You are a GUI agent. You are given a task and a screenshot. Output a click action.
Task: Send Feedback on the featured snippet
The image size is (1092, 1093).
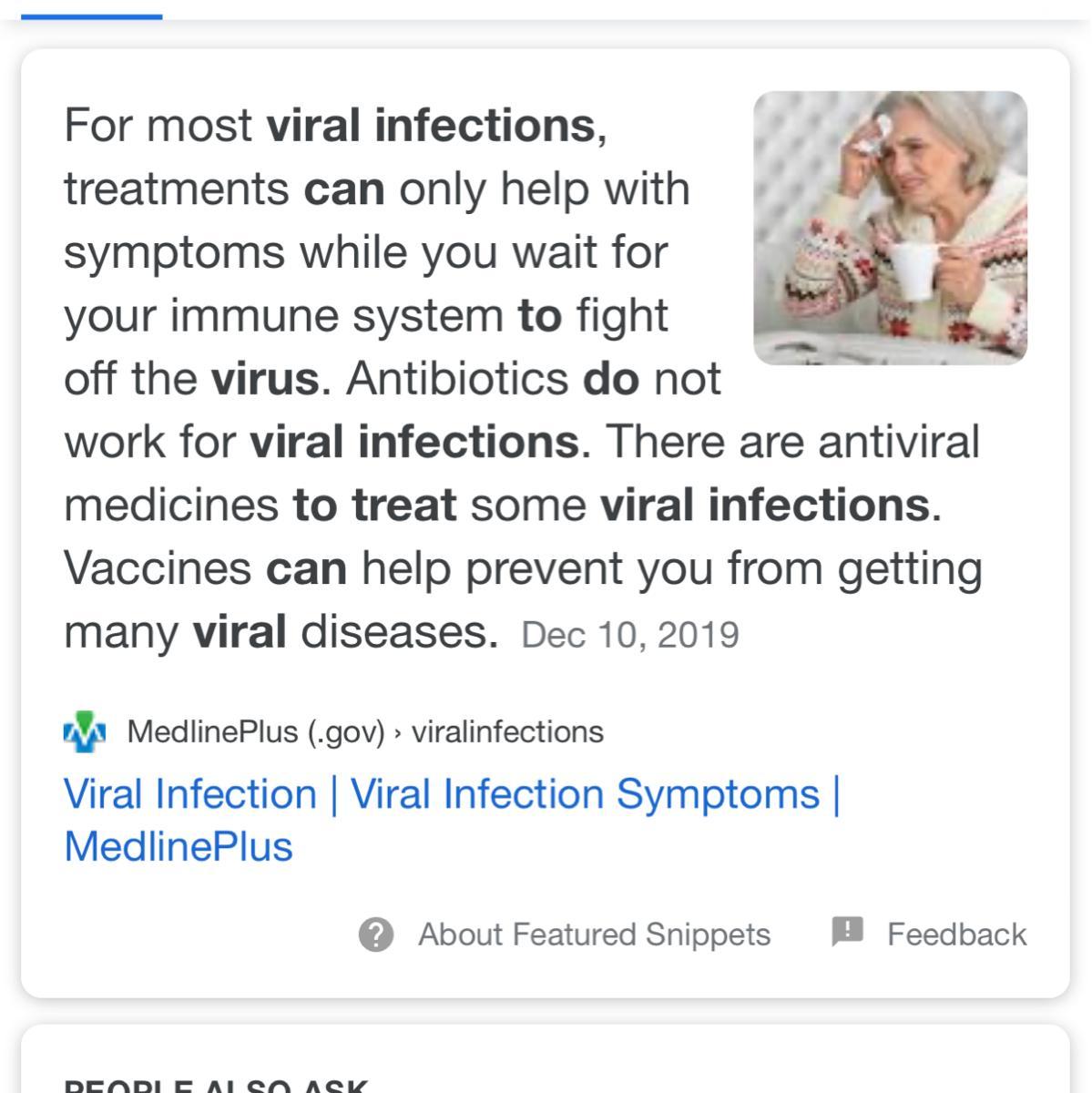930,935
